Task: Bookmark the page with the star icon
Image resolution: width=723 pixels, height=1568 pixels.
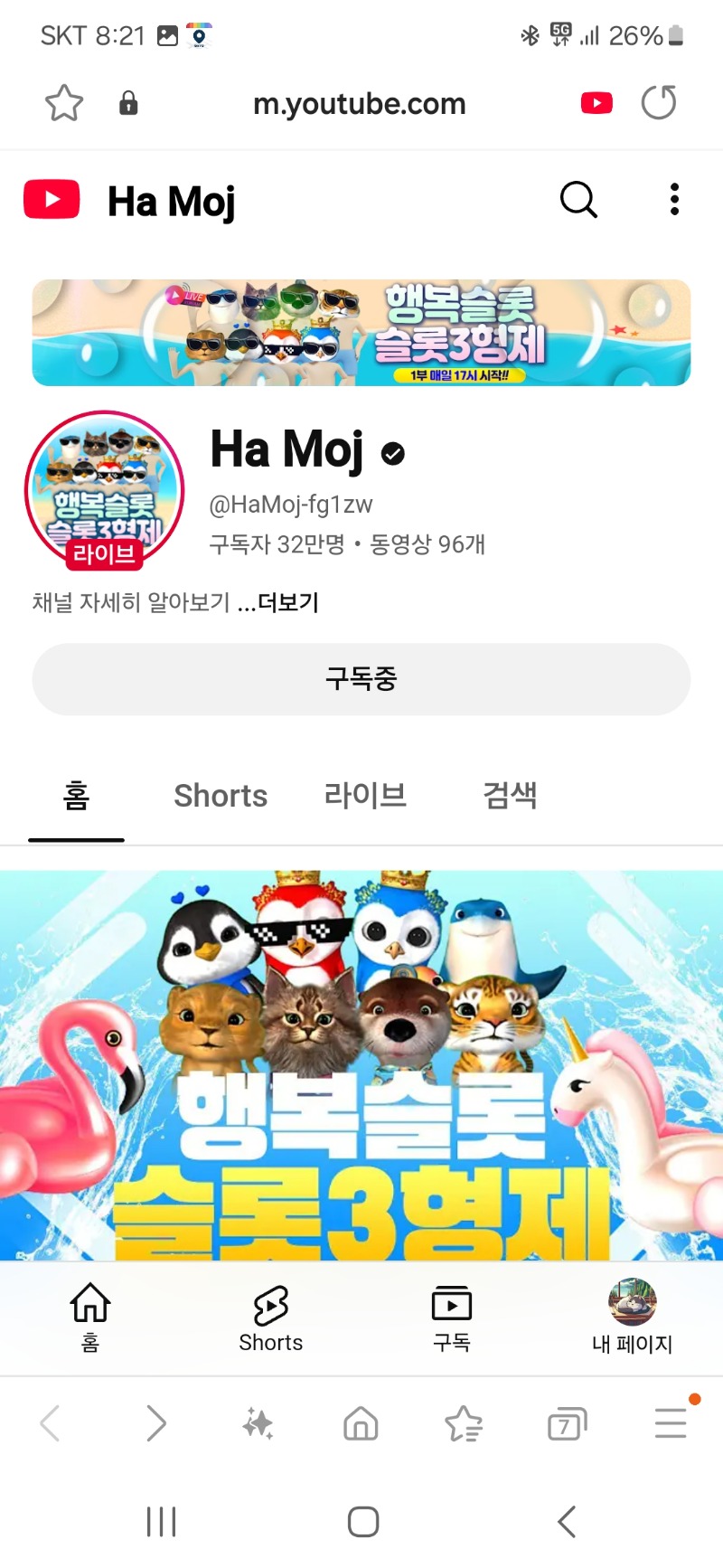Action: pos(63,102)
